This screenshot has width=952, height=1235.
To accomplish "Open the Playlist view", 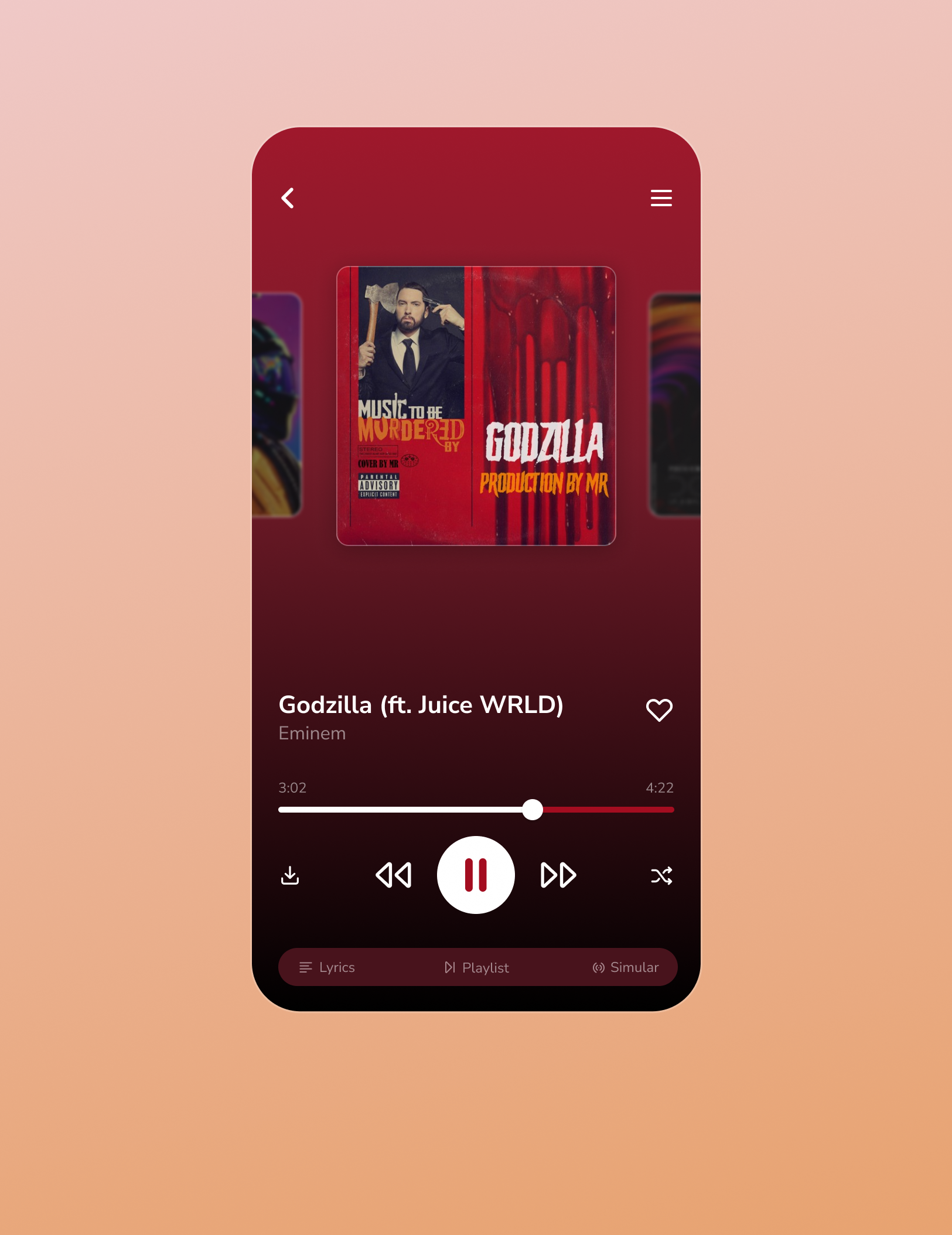I will tap(476, 967).
